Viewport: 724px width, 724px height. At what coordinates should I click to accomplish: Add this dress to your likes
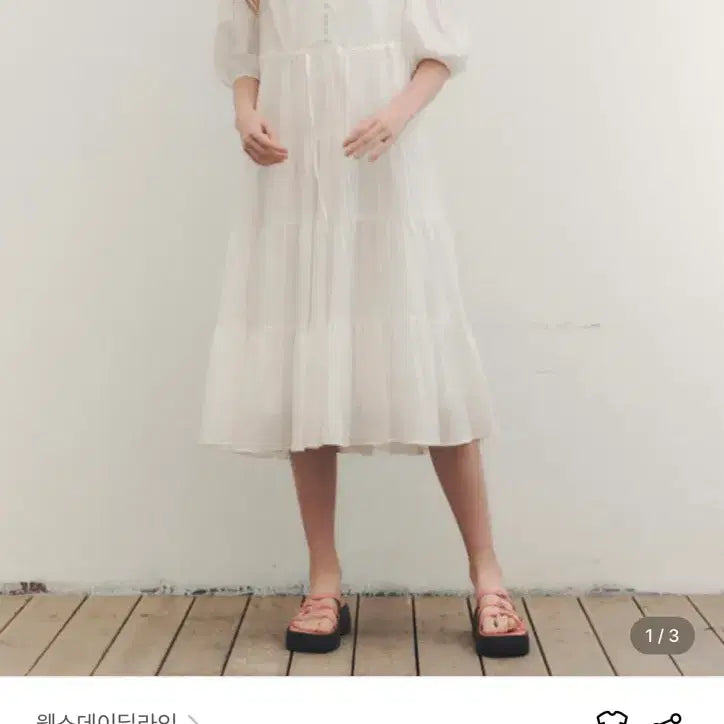click(x=612, y=718)
